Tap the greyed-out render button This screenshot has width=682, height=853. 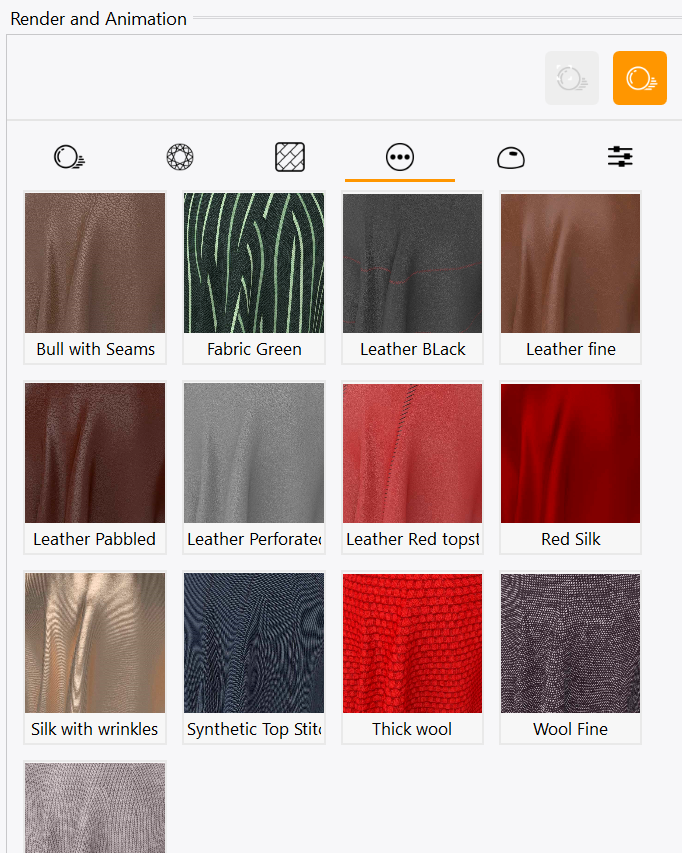tap(572, 78)
